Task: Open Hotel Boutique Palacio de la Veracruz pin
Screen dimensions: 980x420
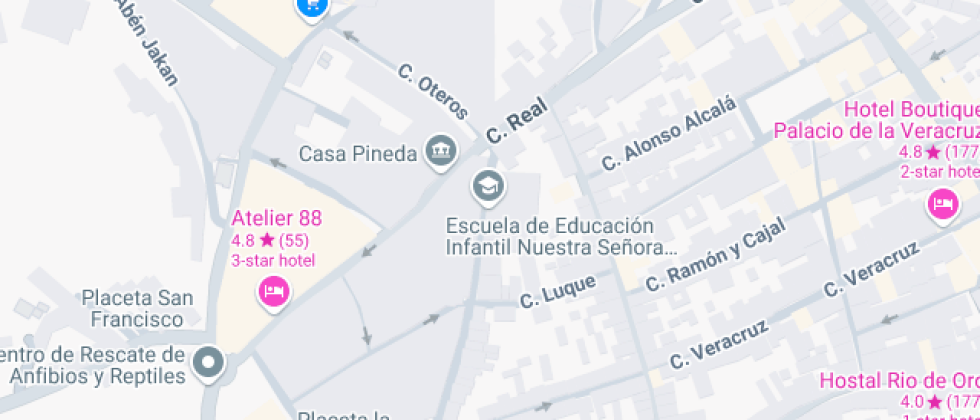Action: tap(942, 206)
